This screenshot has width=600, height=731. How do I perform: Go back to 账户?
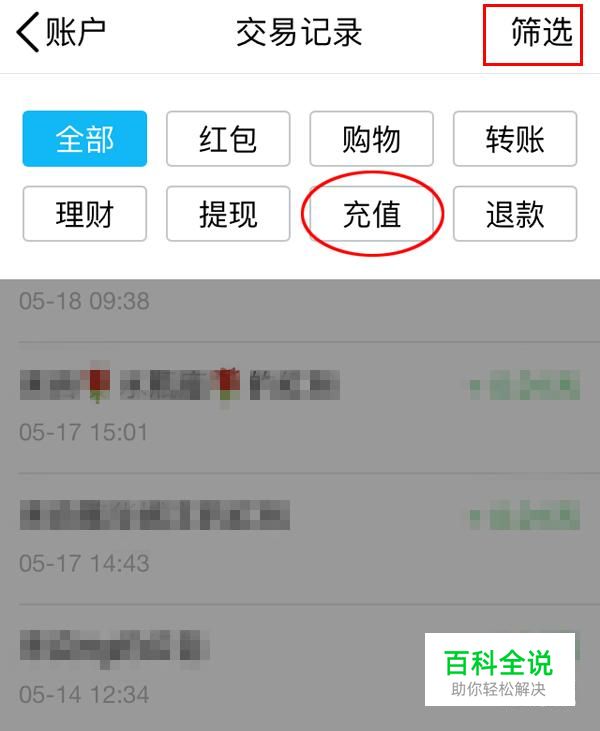62,33
